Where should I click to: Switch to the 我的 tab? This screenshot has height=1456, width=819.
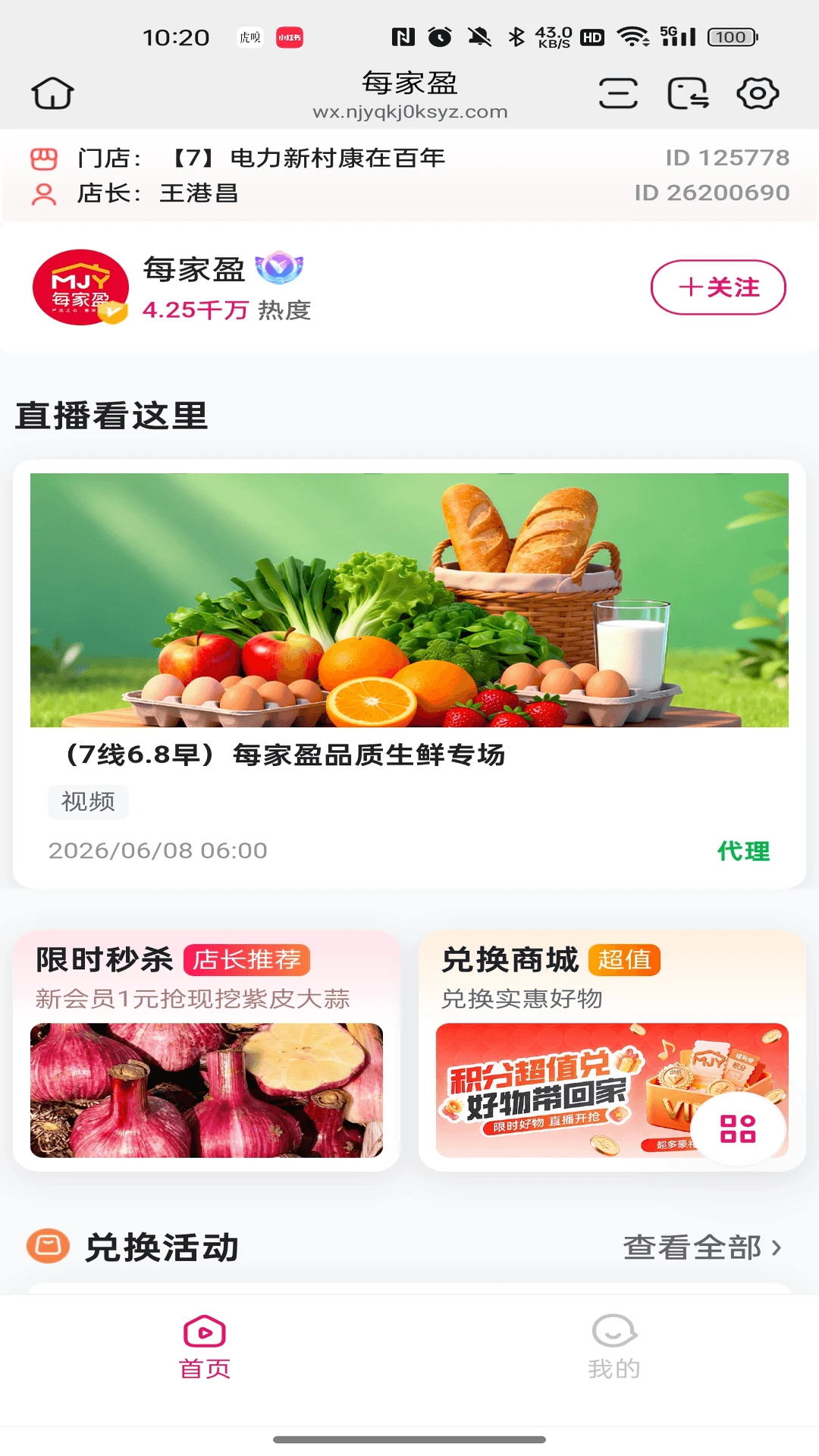[614, 1347]
